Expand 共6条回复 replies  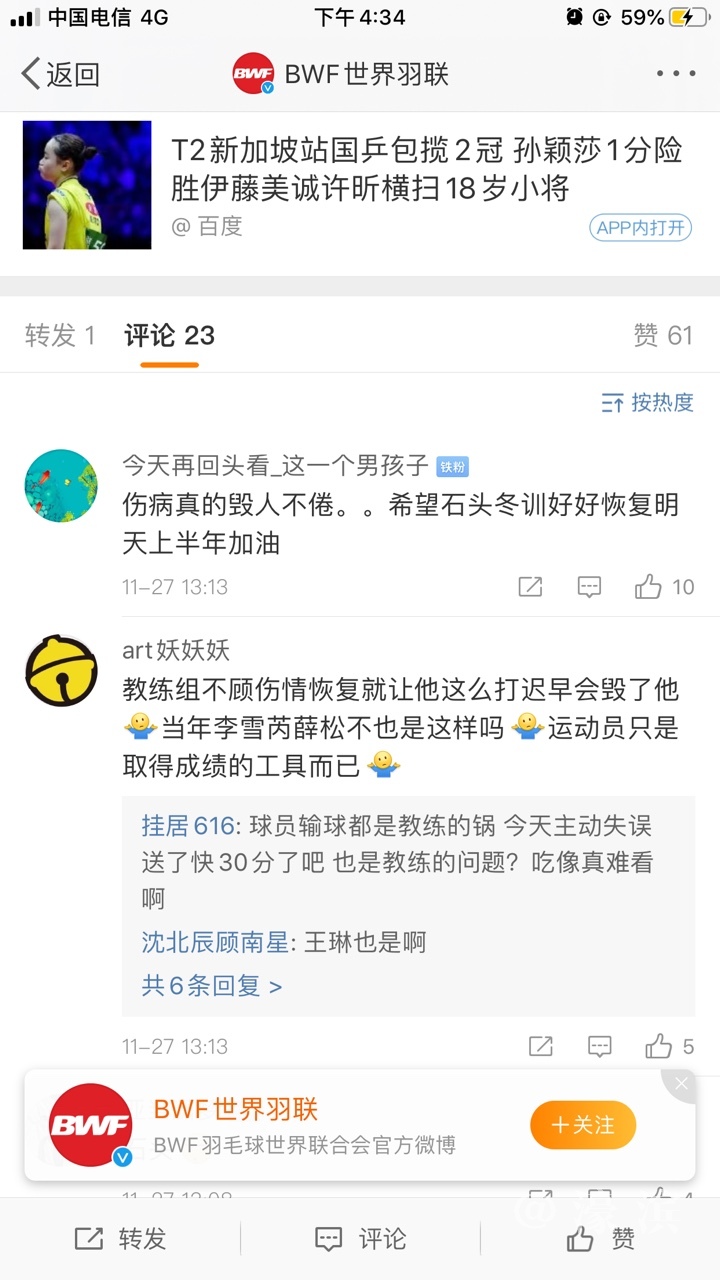[212, 986]
